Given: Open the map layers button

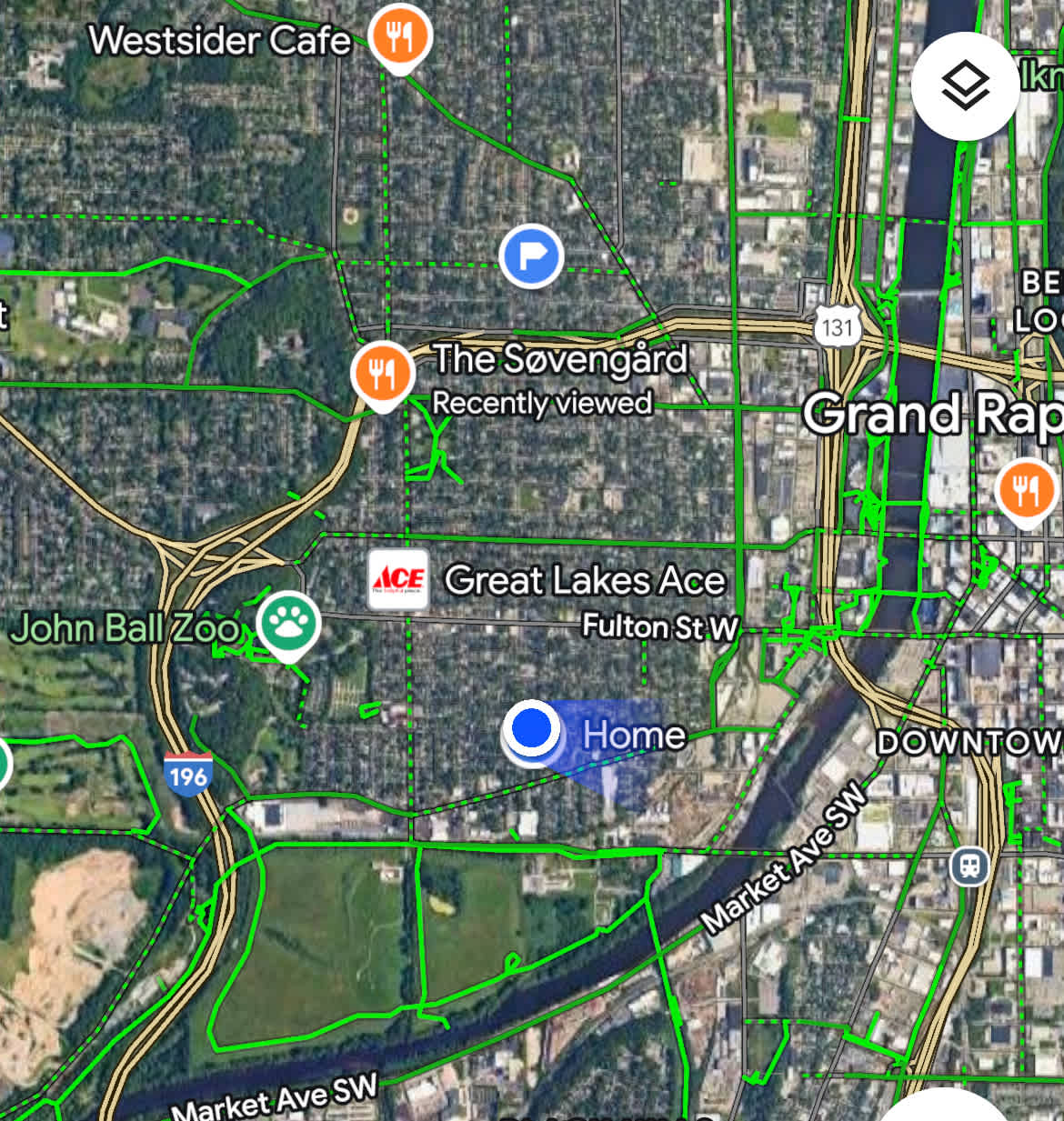Looking at the screenshot, I should tap(964, 86).
